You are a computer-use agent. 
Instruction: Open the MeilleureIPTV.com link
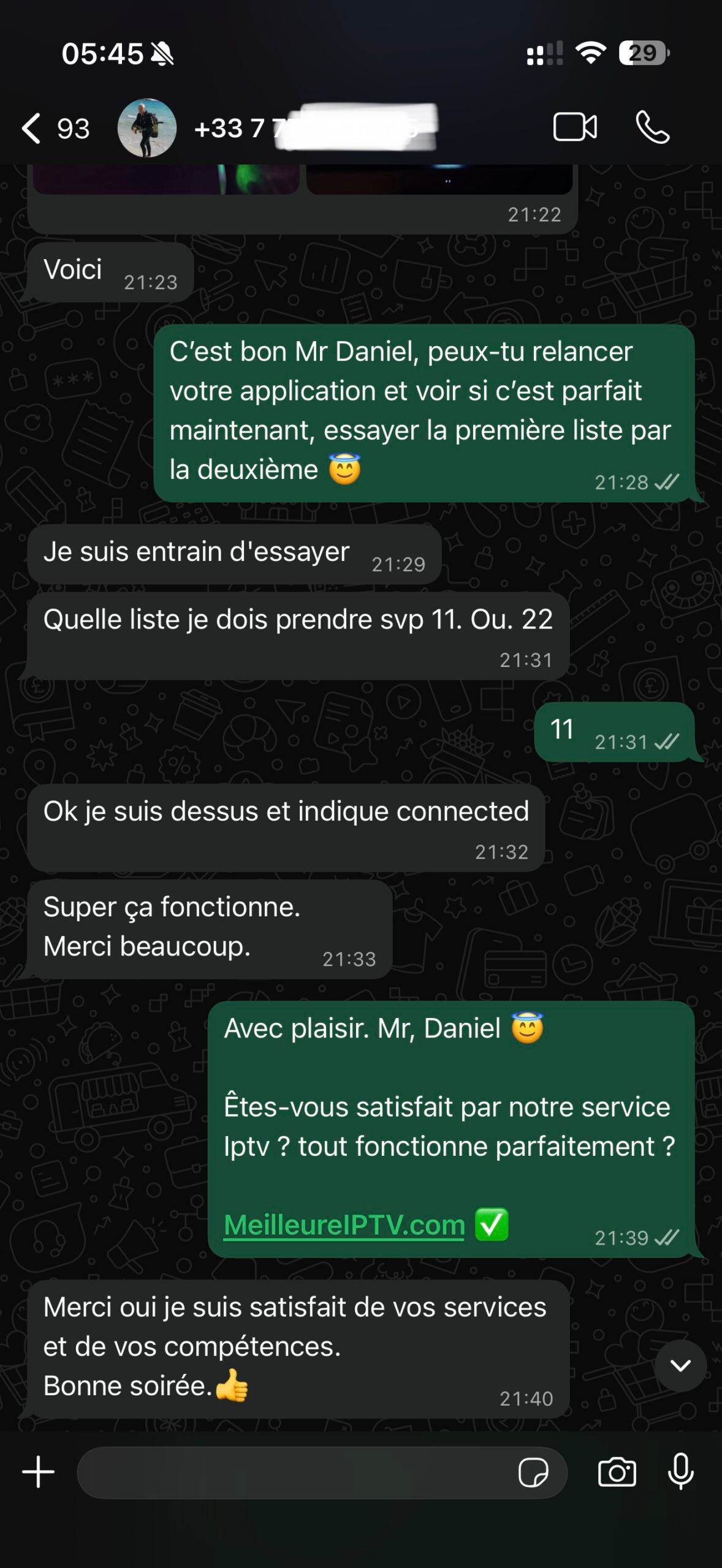pos(344,1225)
